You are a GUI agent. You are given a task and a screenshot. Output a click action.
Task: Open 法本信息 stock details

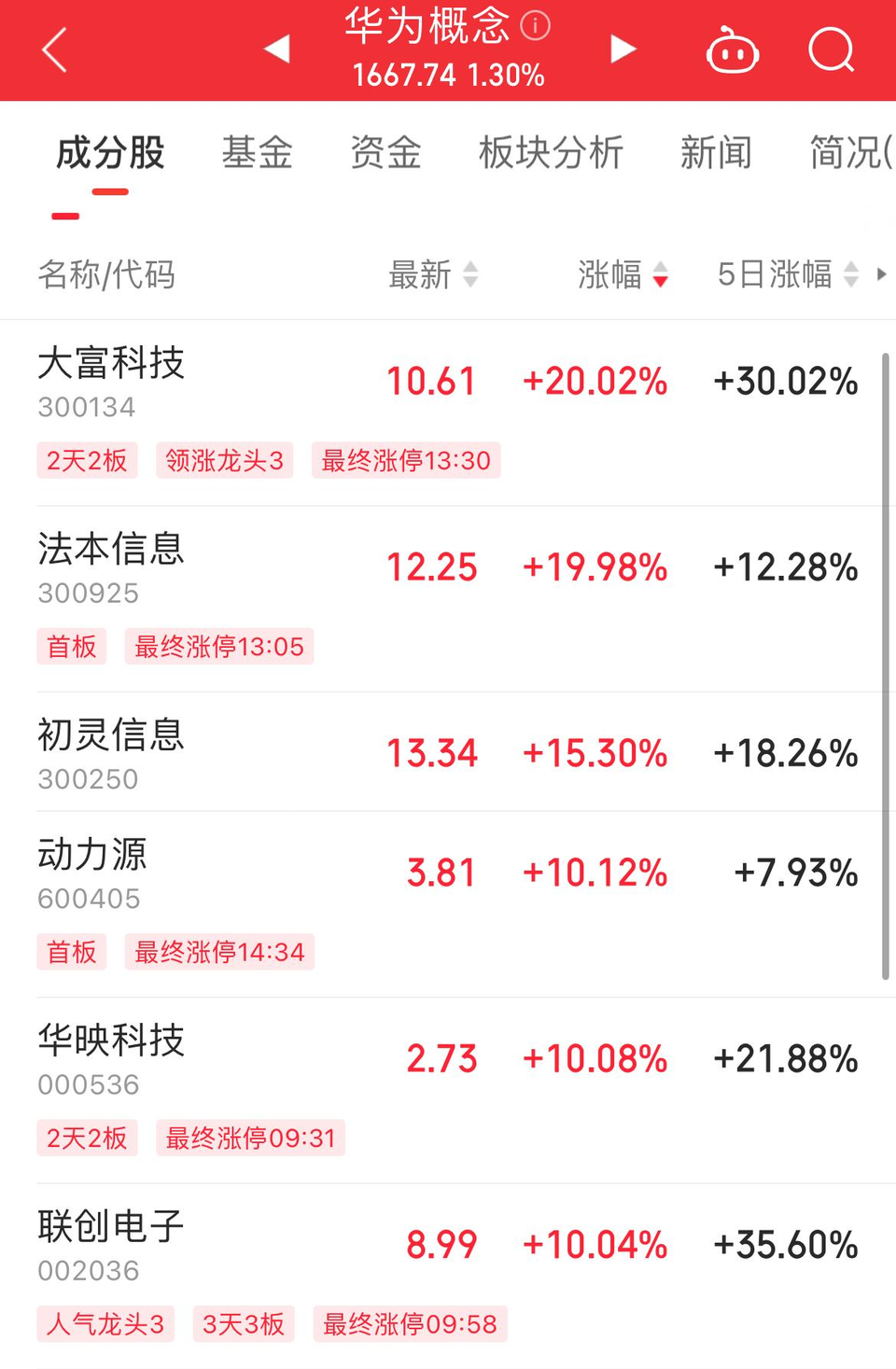tap(111, 549)
